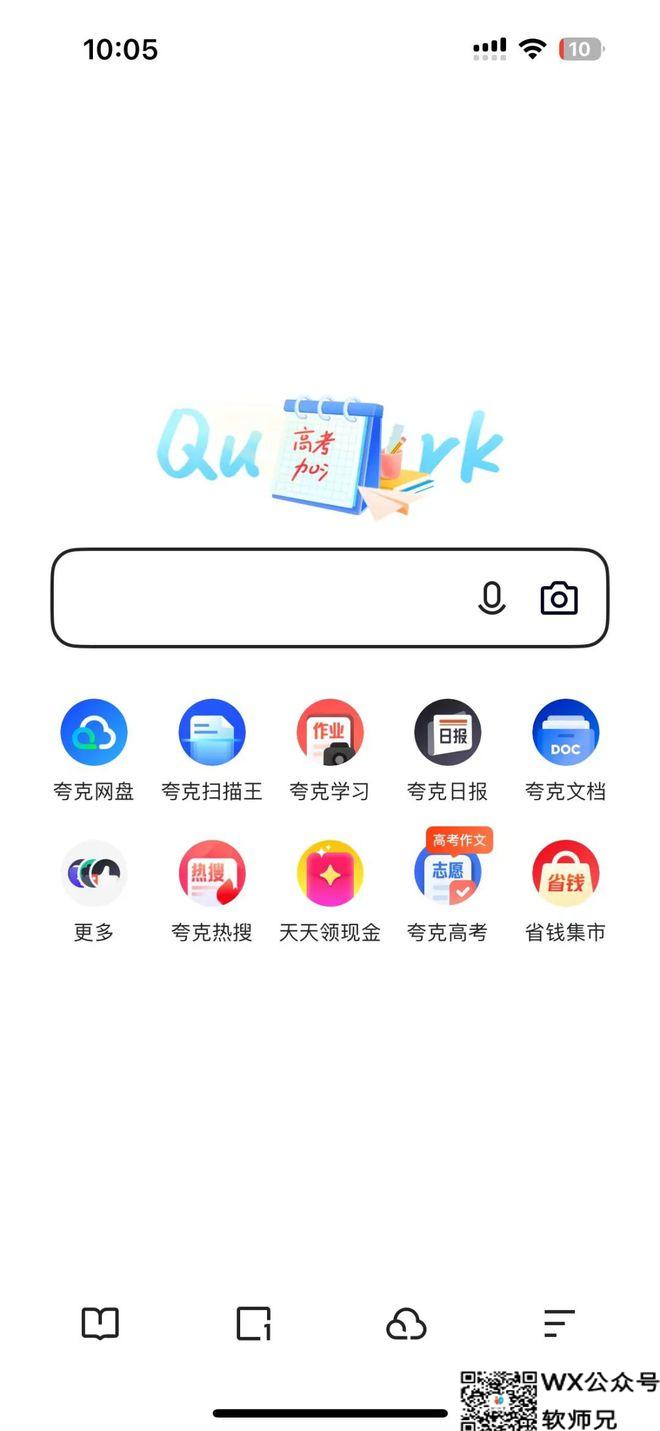Start voice search with the microphone

coord(491,598)
